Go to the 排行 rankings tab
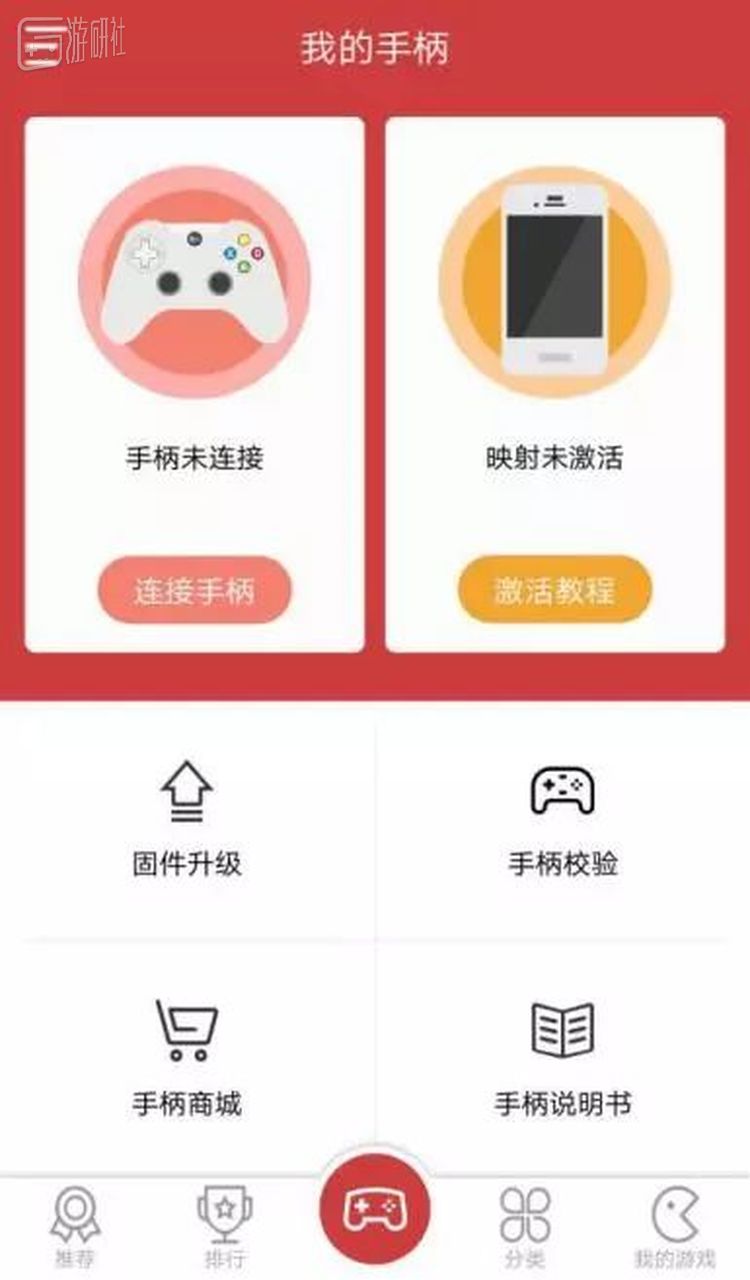 (225, 1225)
